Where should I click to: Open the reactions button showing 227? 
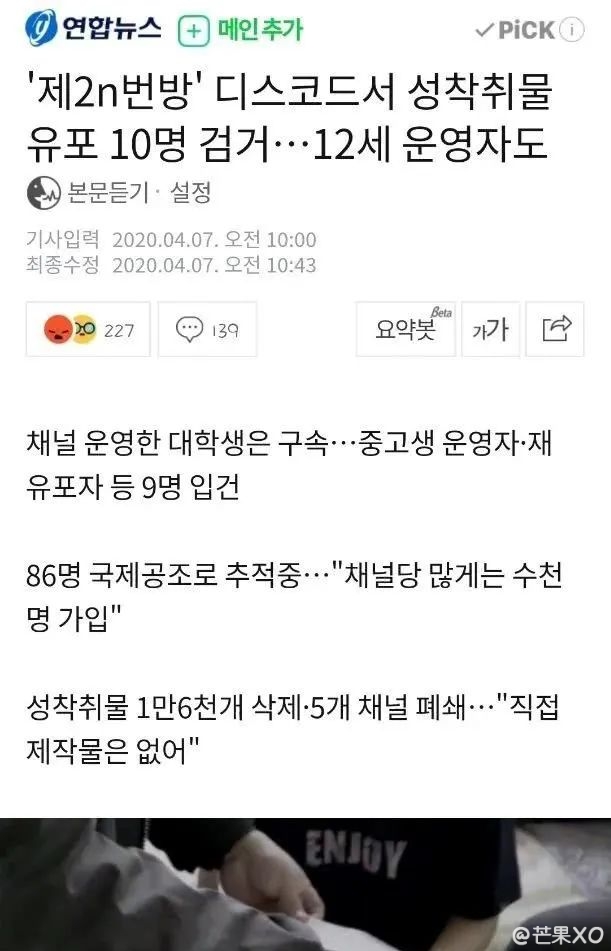coord(89,329)
